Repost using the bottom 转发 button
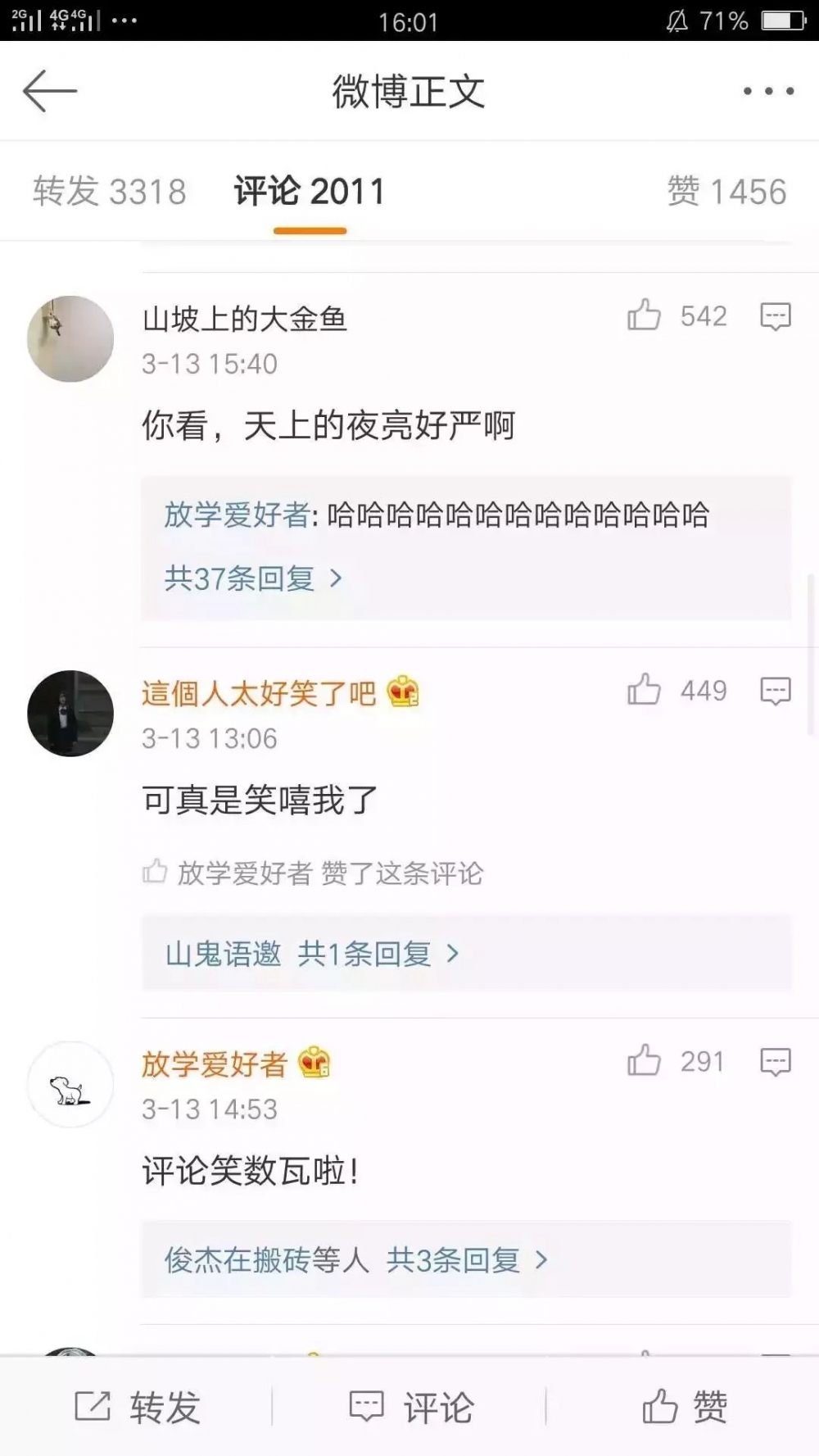This screenshot has height=1456, width=819. (x=138, y=1407)
